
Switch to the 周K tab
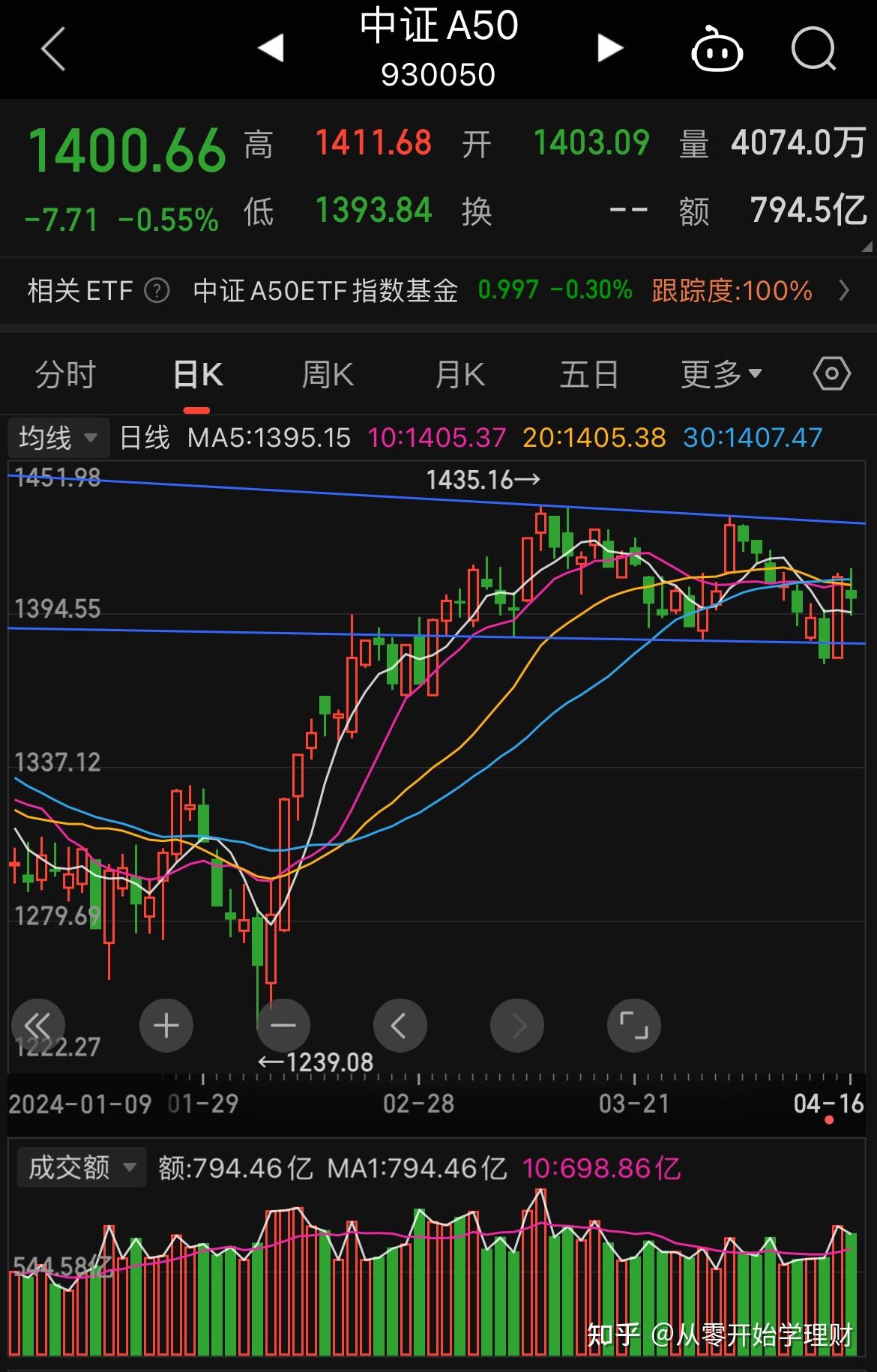click(328, 374)
